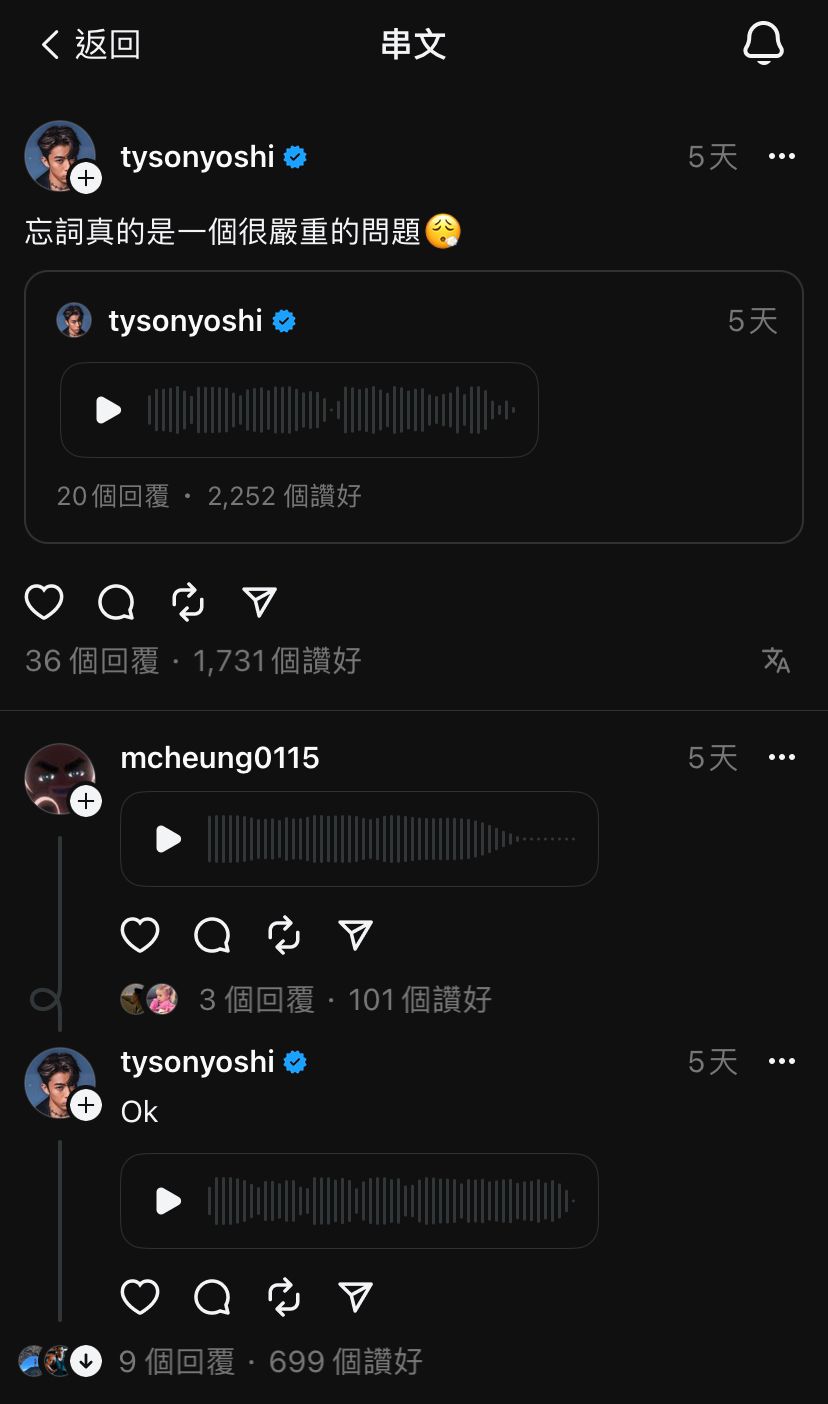828x1404 pixels.
Task: Open overflow menu on mcheung0115's reply
Action: click(781, 757)
